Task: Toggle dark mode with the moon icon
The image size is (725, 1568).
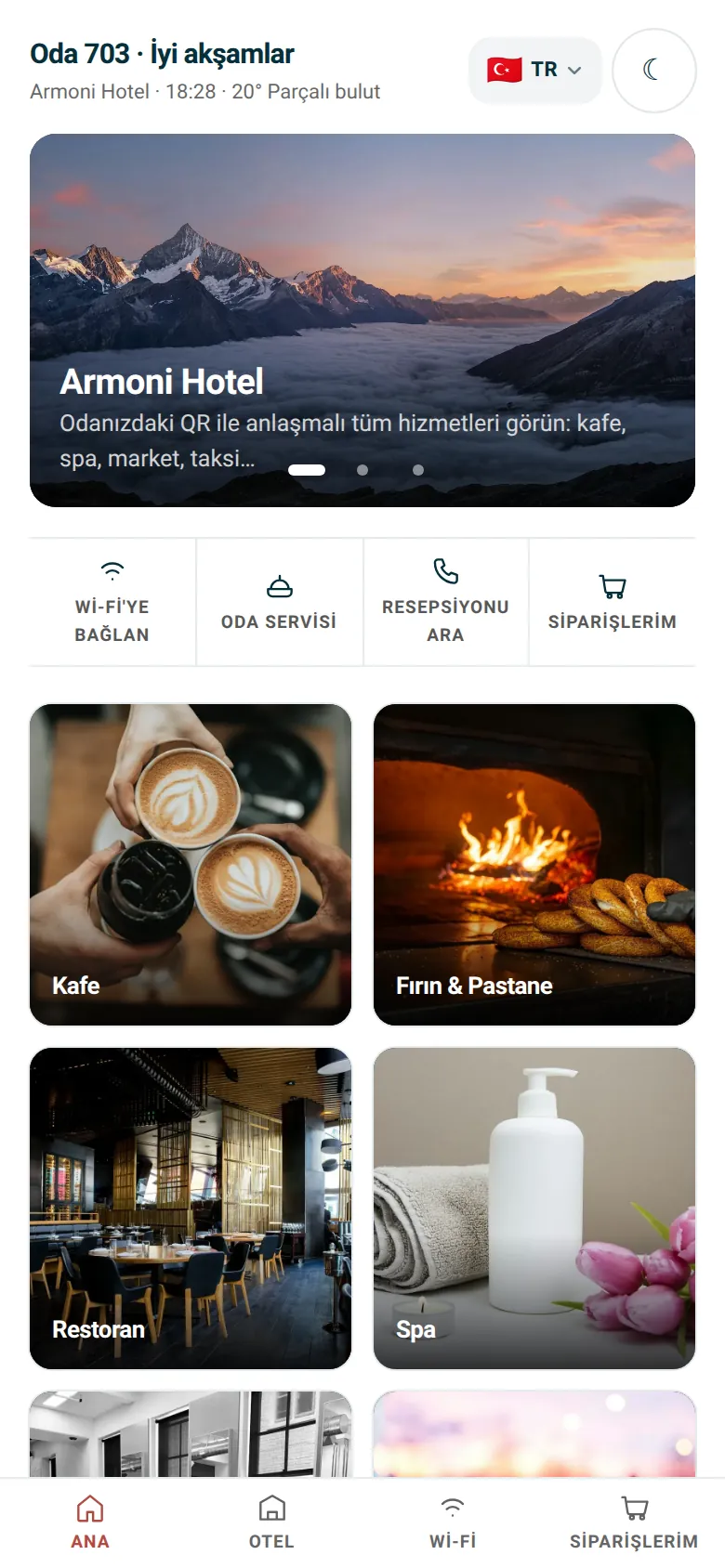Action: click(x=654, y=71)
